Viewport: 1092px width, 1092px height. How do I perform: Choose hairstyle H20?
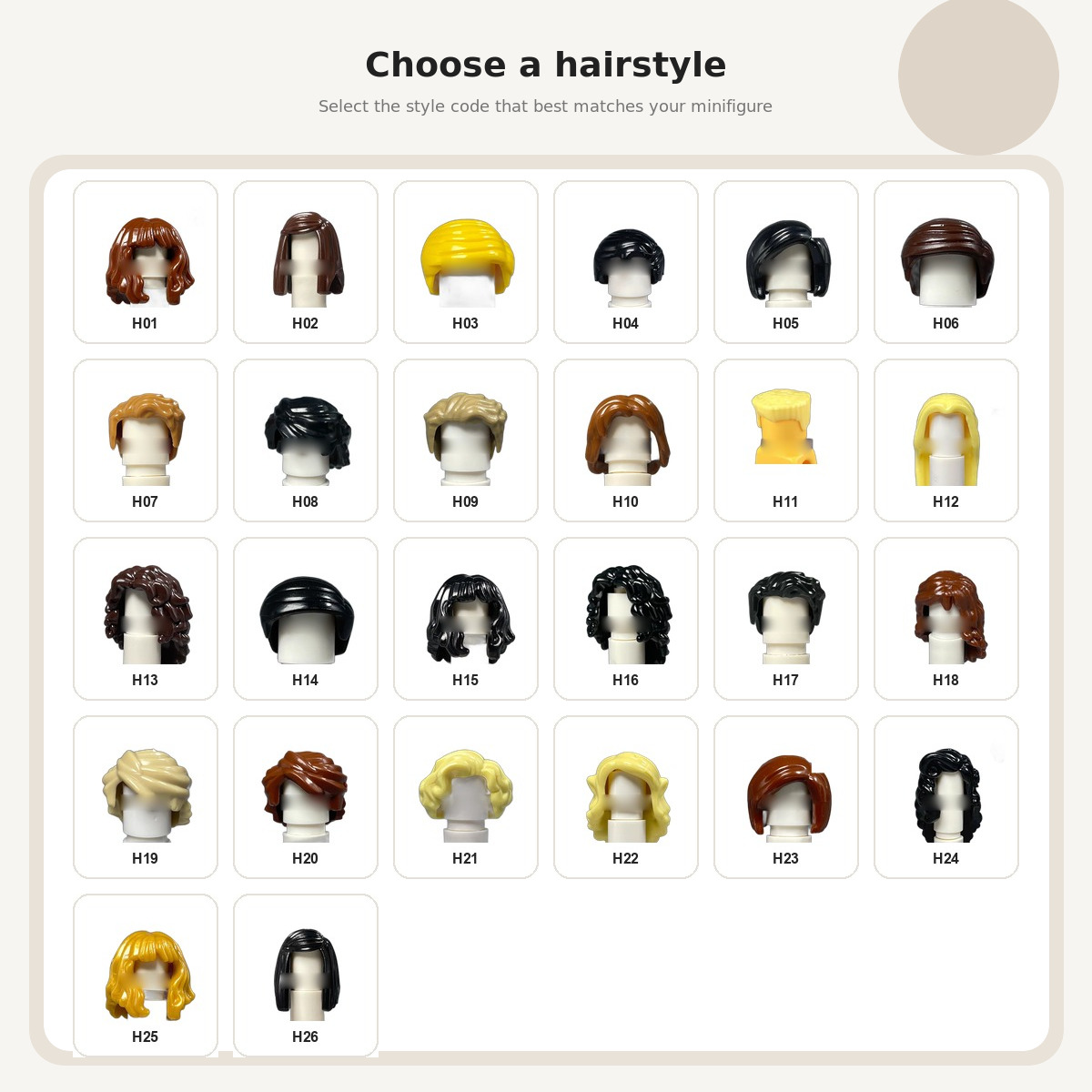(306, 797)
